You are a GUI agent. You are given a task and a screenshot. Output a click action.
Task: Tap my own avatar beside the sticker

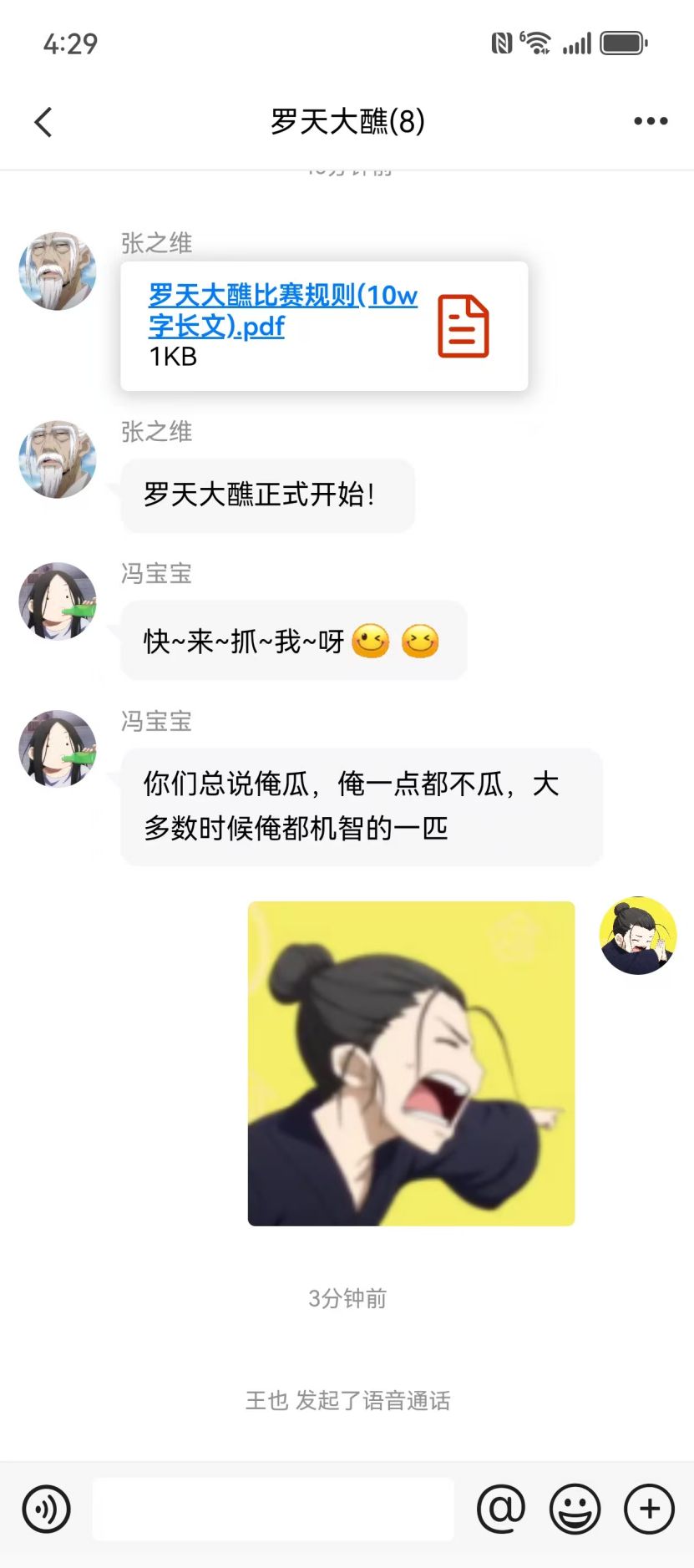[x=638, y=936]
